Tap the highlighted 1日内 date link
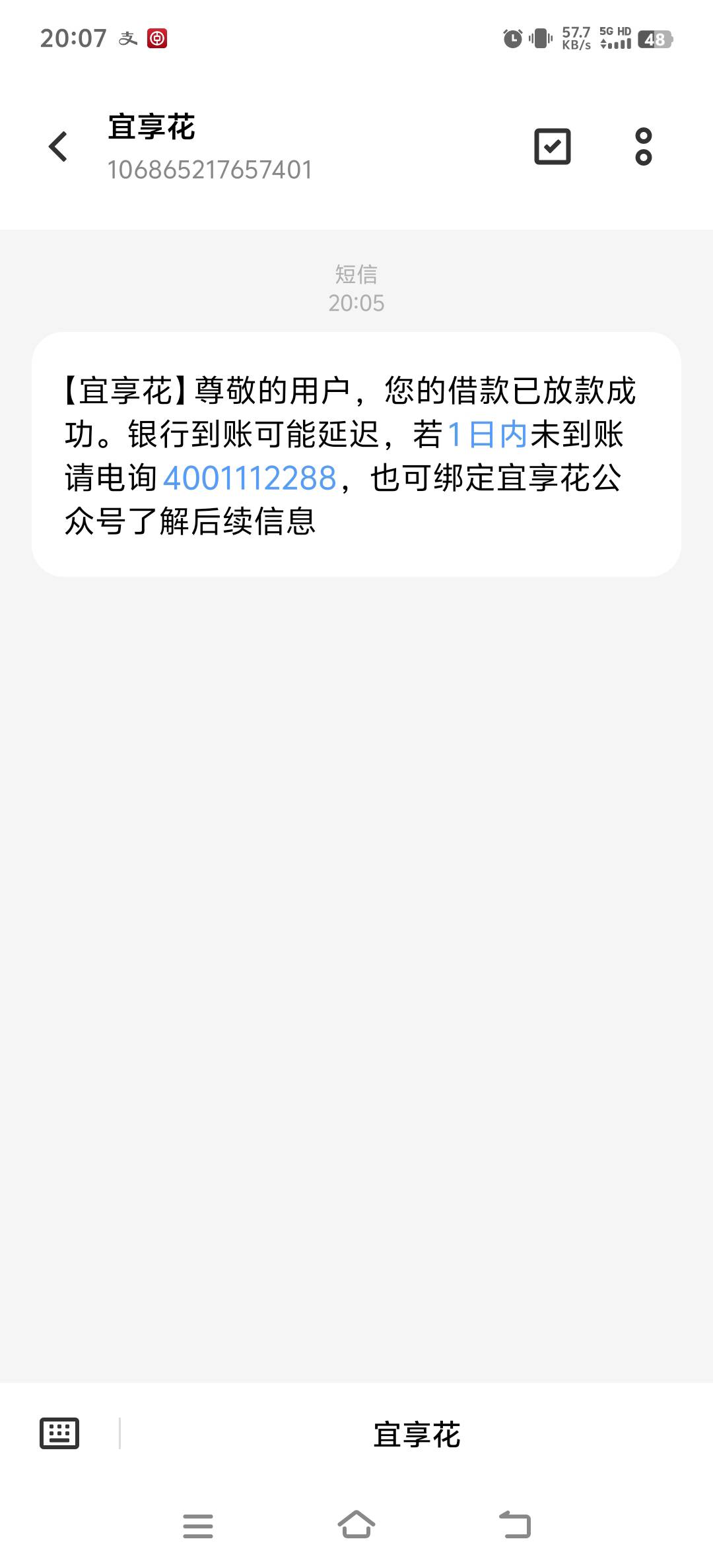 pyautogui.click(x=487, y=434)
